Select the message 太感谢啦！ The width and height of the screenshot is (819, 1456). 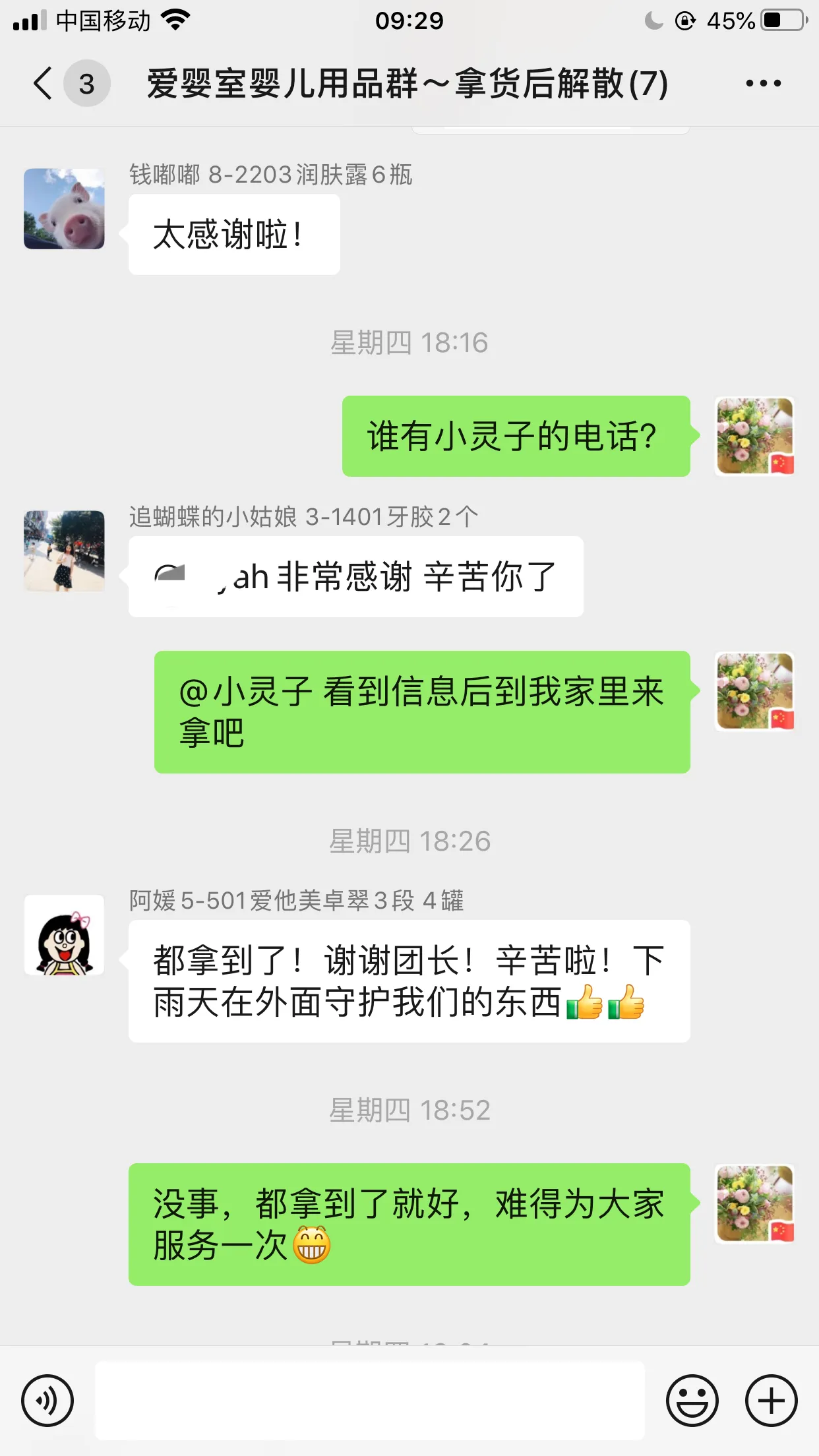(x=234, y=234)
